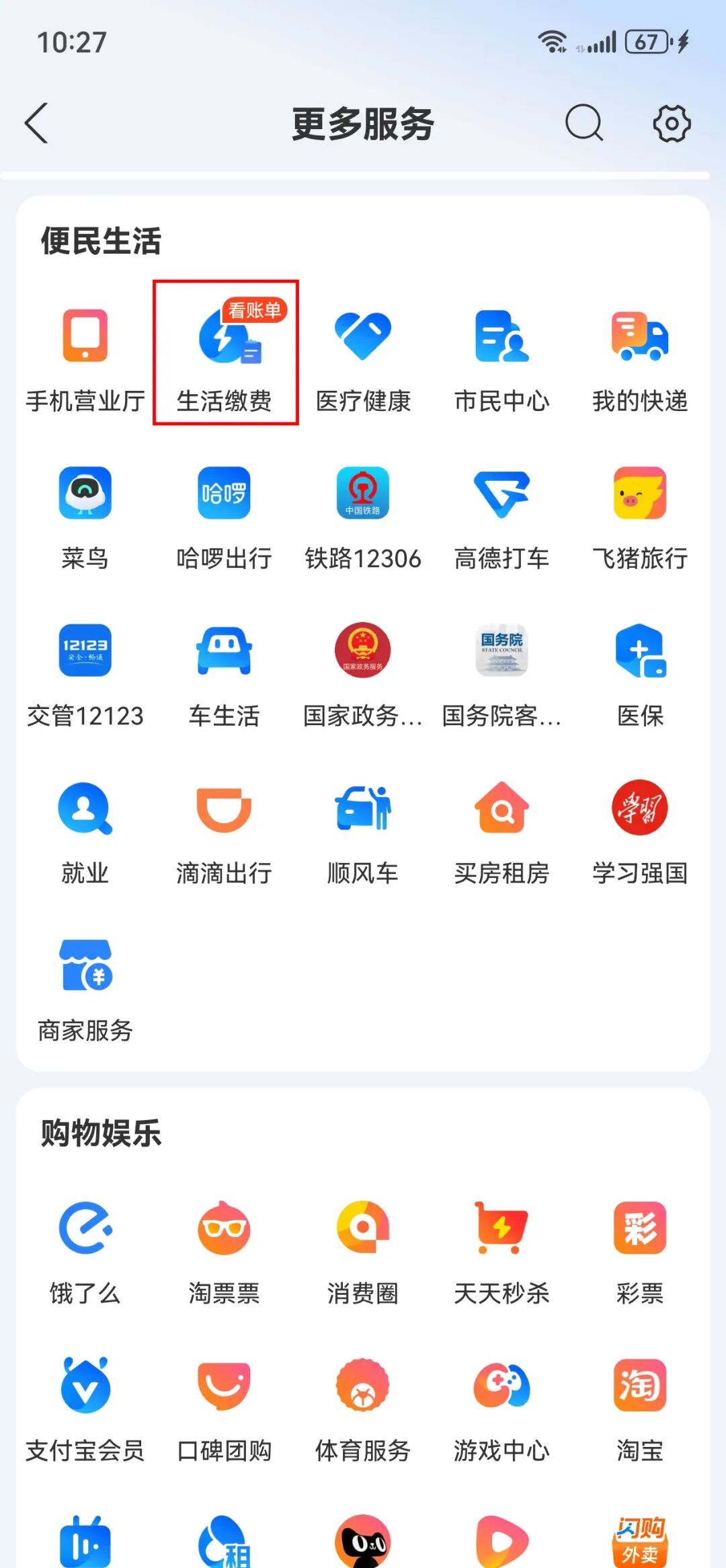This screenshot has width=726, height=1568.
Task: Open 市民中心
Action: pos(501,357)
